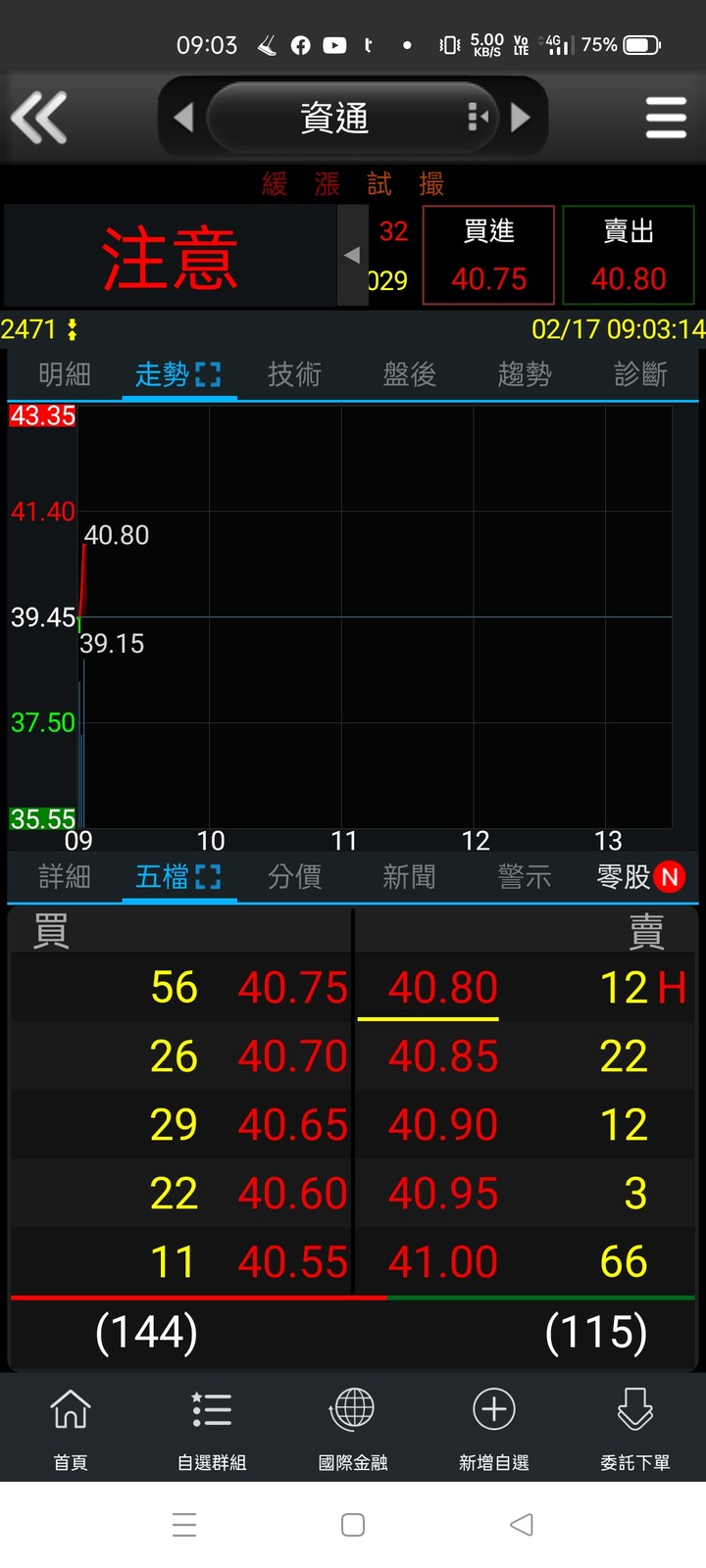Screen dimensions: 706x1568
Task: Switch to the 盤後 tab
Action: point(410,374)
